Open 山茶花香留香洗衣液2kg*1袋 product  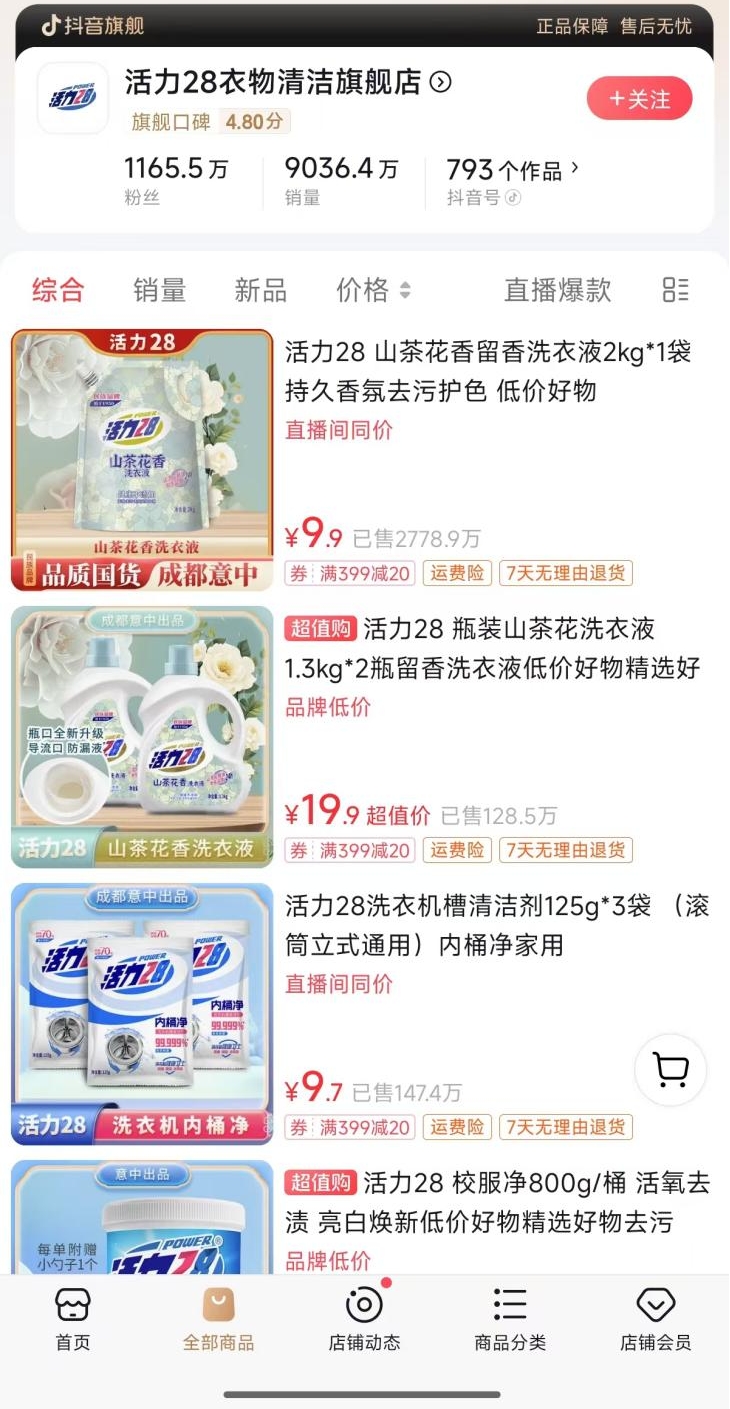click(x=488, y=369)
